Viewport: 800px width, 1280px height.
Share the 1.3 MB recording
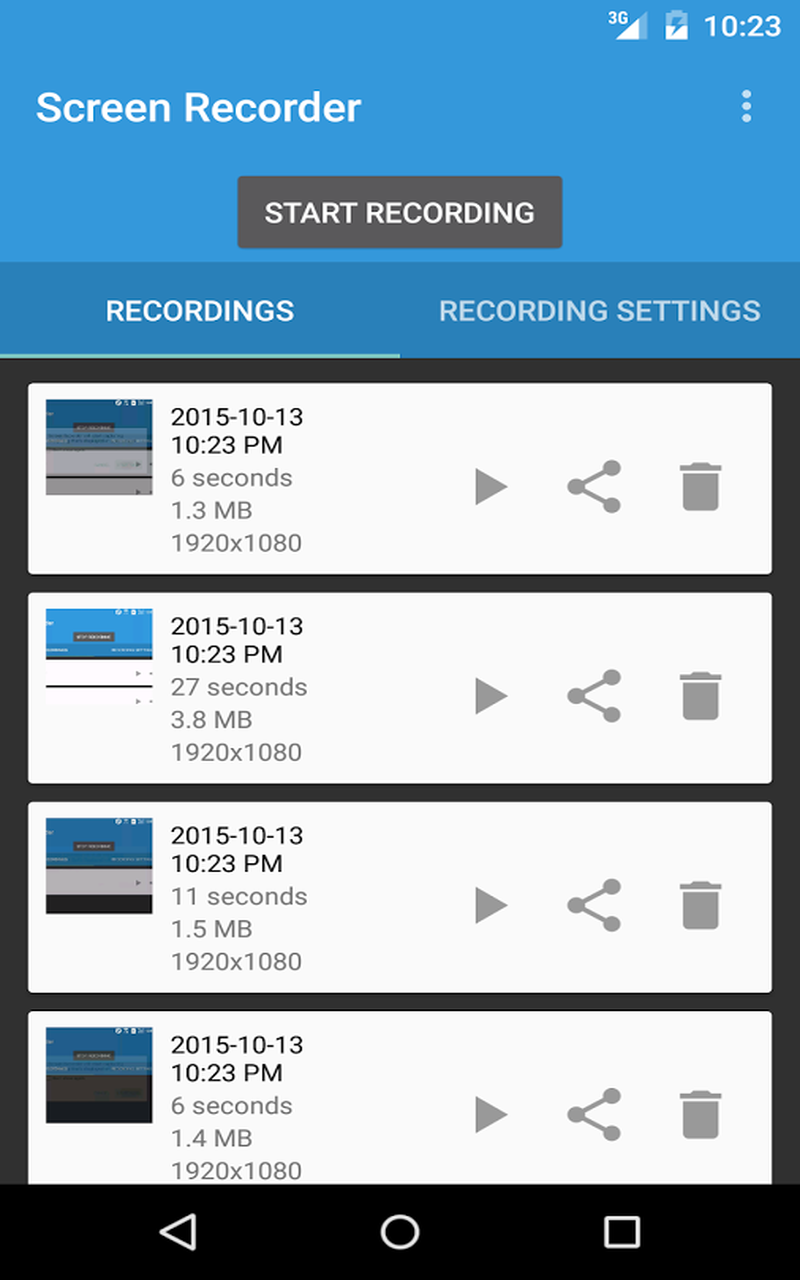[x=594, y=487]
